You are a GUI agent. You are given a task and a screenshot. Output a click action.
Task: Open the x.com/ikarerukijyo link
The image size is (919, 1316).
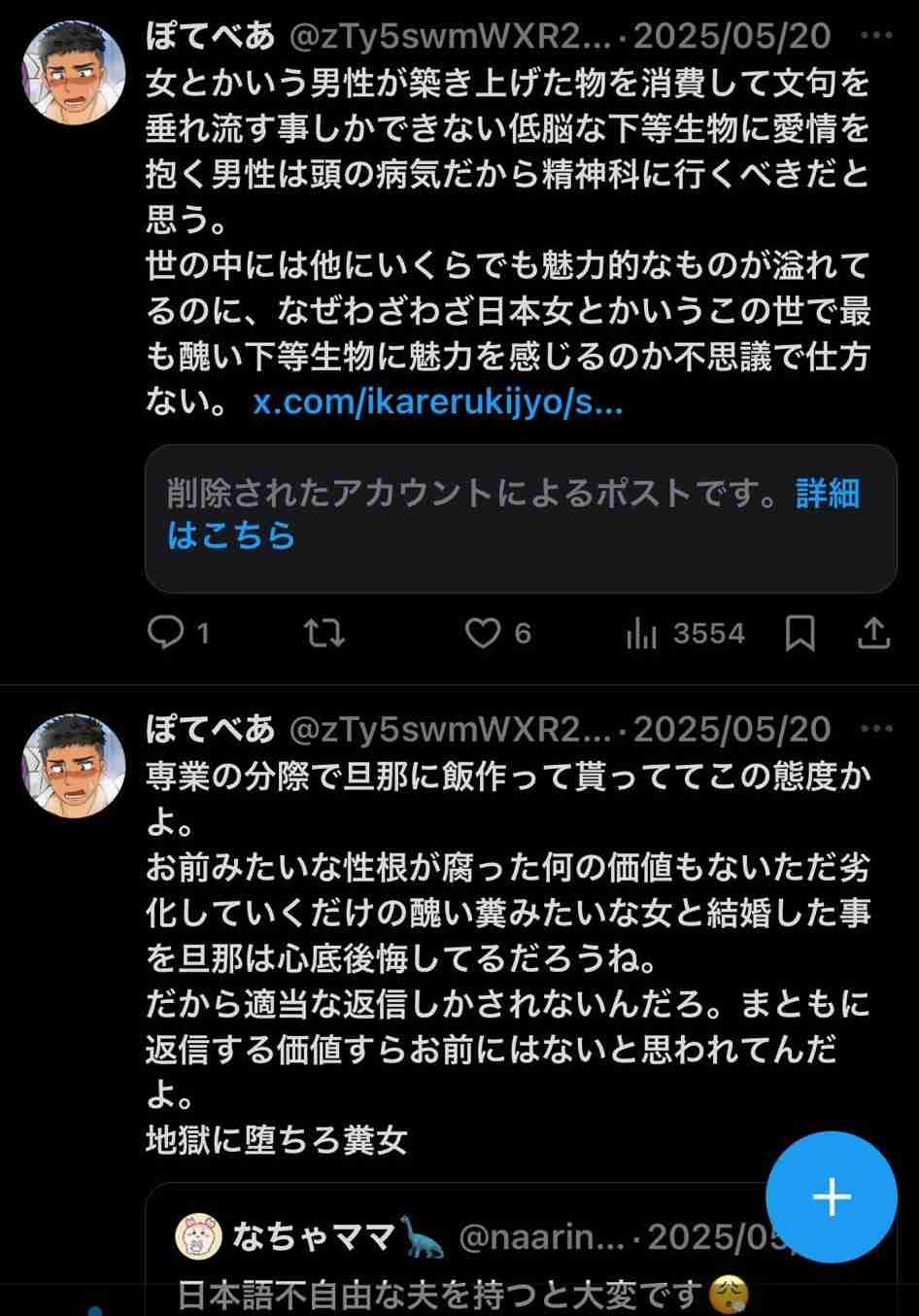(x=437, y=402)
